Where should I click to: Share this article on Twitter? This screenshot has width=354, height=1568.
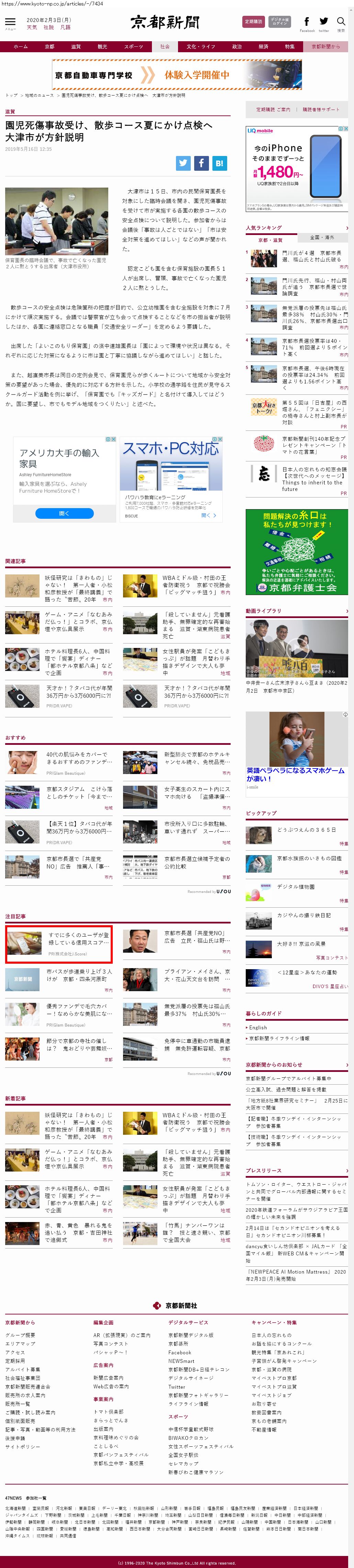click(183, 163)
